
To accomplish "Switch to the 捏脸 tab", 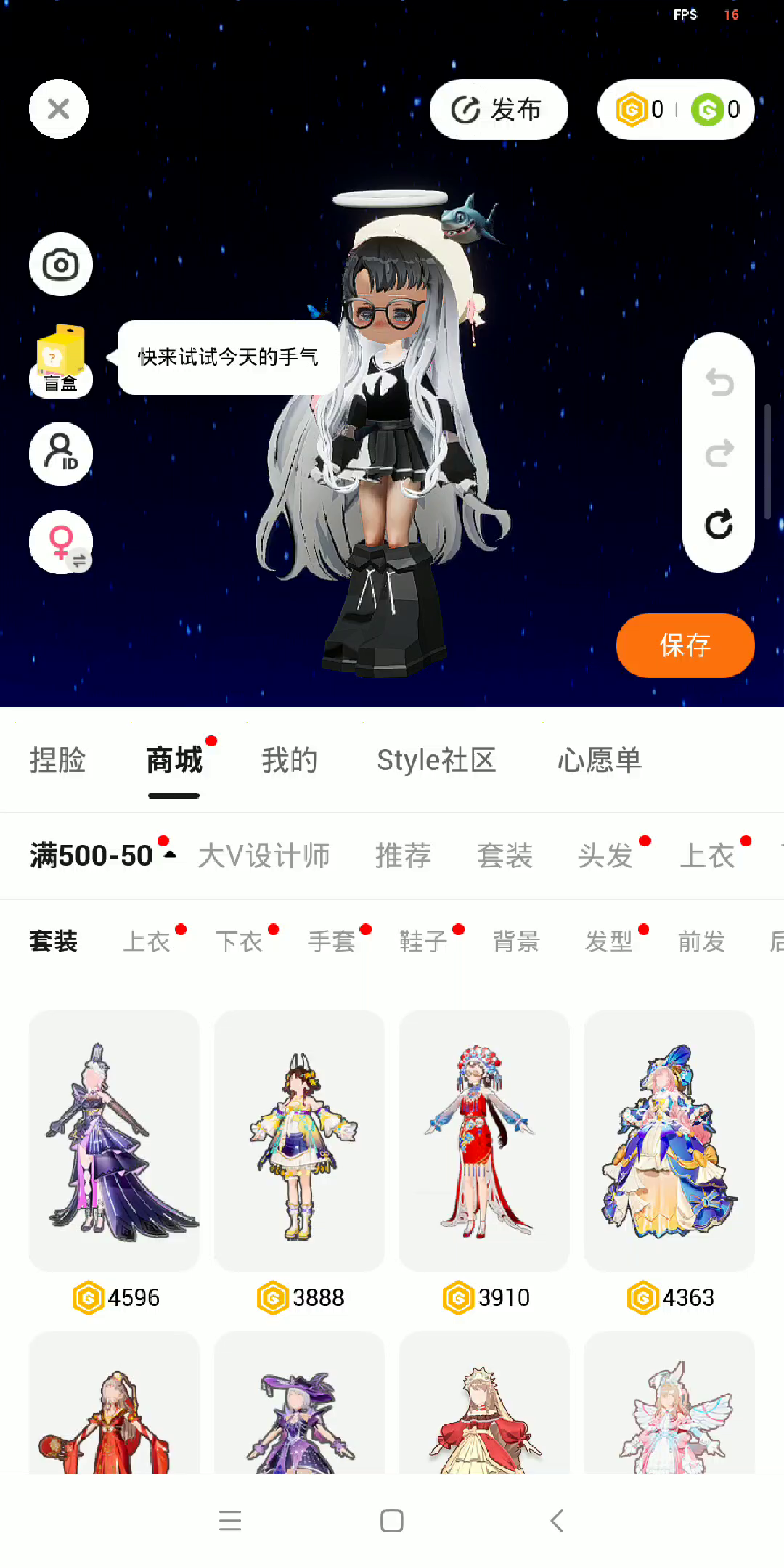I will click(x=57, y=760).
